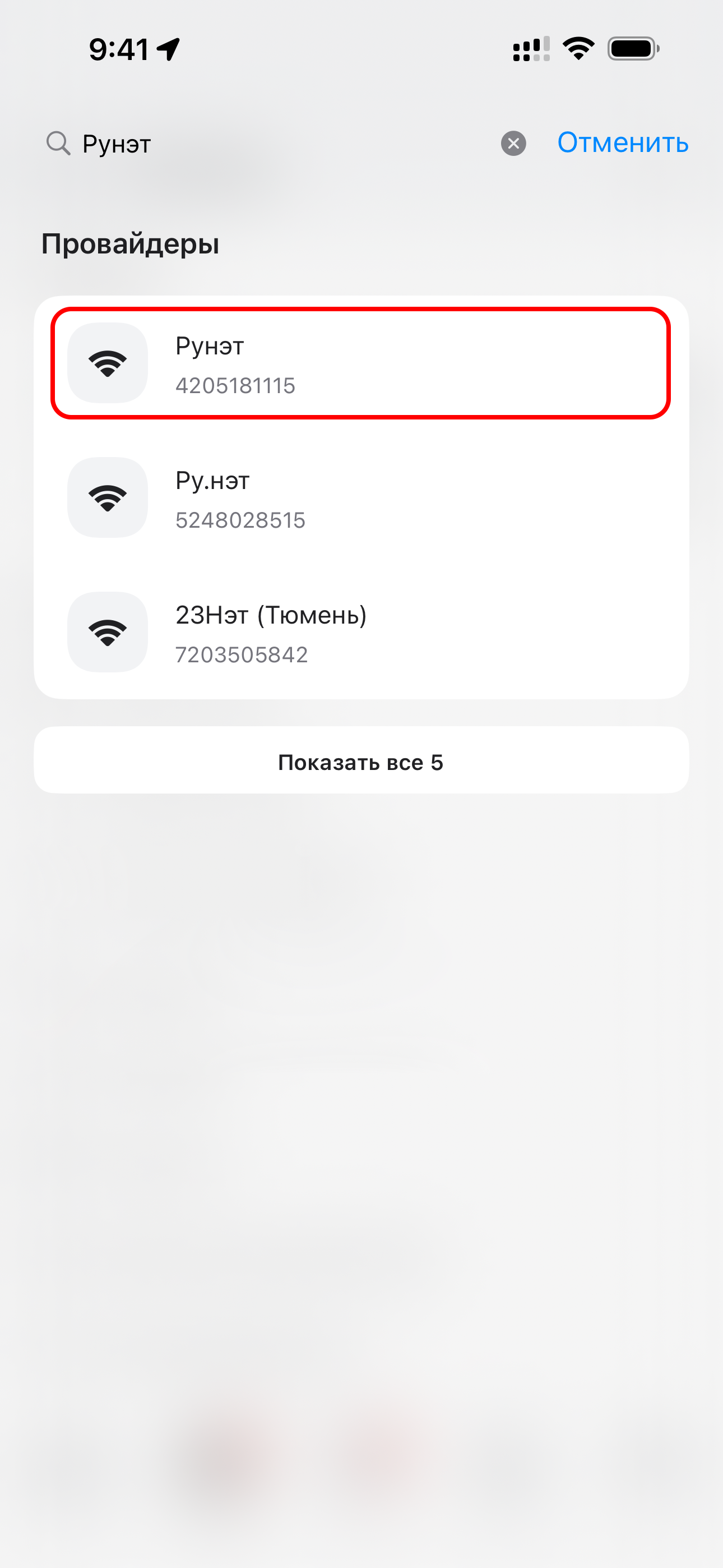Clear the search text
Image resolution: width=723 pixels, height=1568 pixels.
coord(513,144)
